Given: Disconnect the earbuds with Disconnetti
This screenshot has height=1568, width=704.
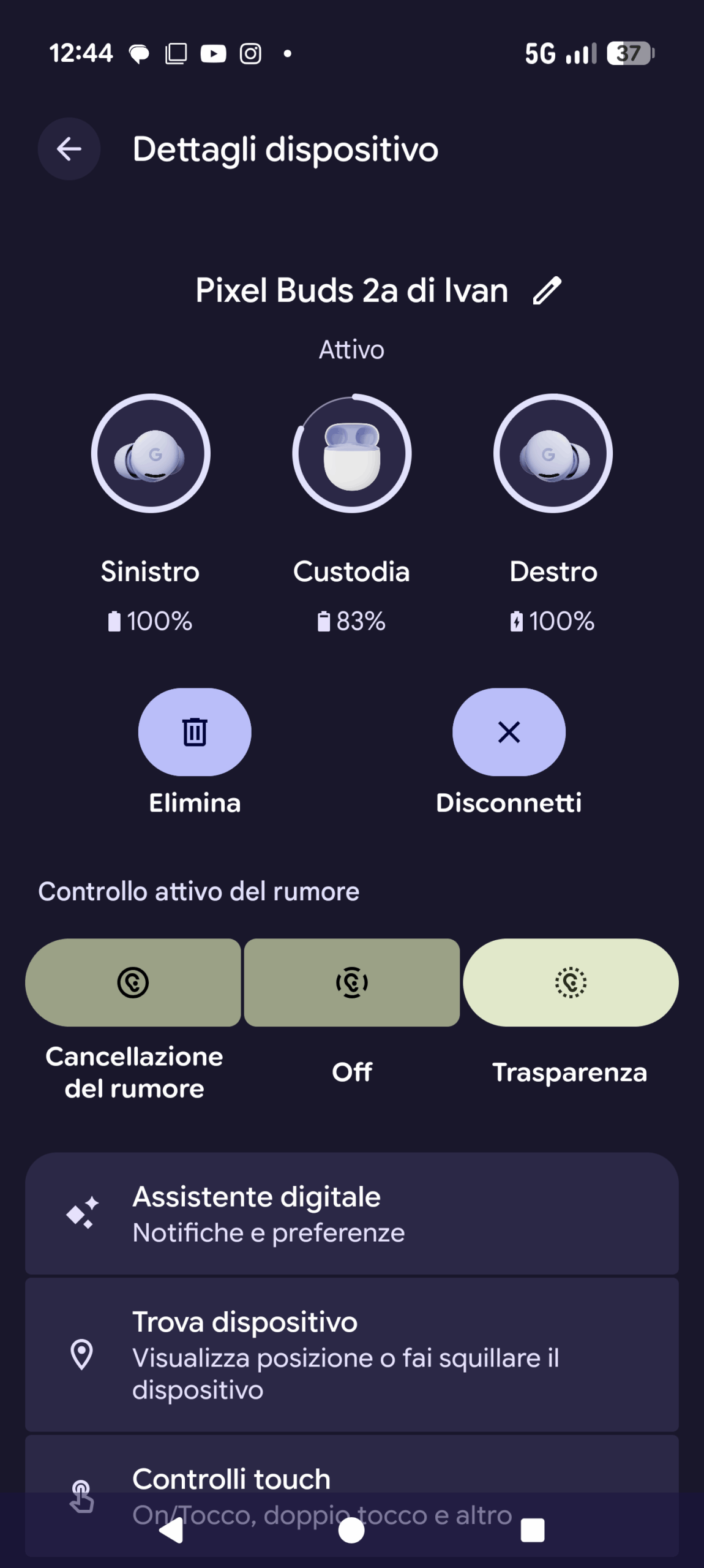Looking at the screenshot, I should 509,732.
